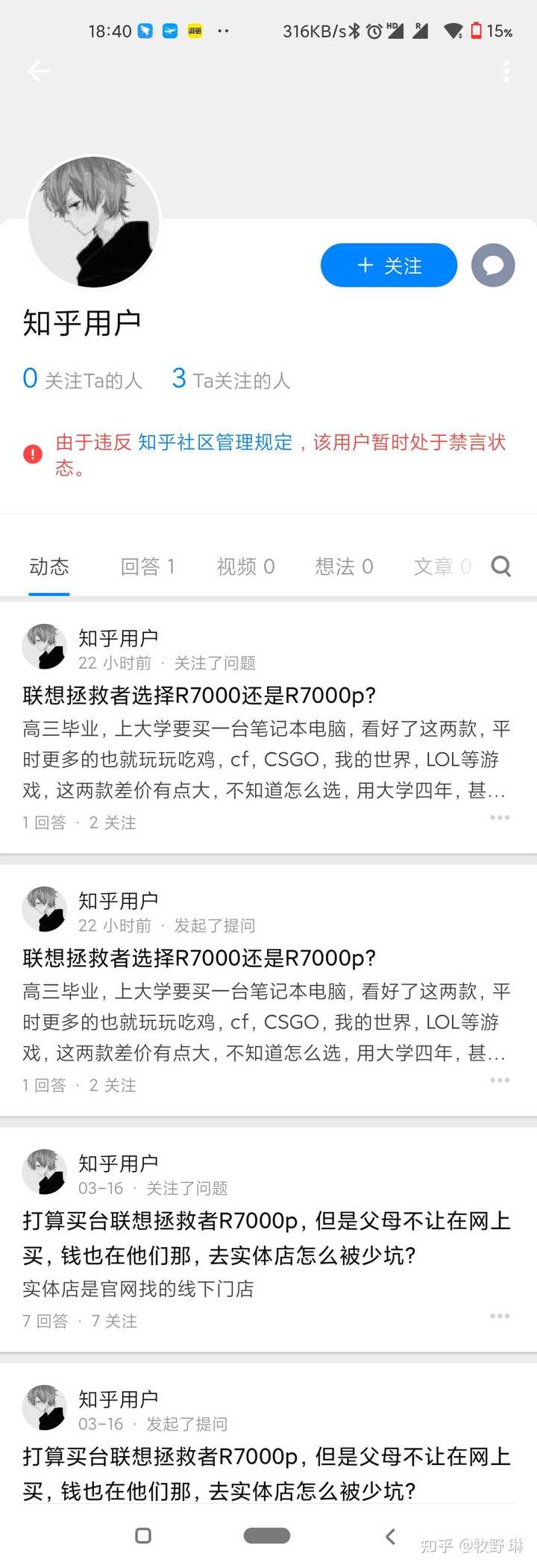This screenshot has width=537, height=1568.
Task: Switch to the 视频 tab
Action: pos(245,566)
